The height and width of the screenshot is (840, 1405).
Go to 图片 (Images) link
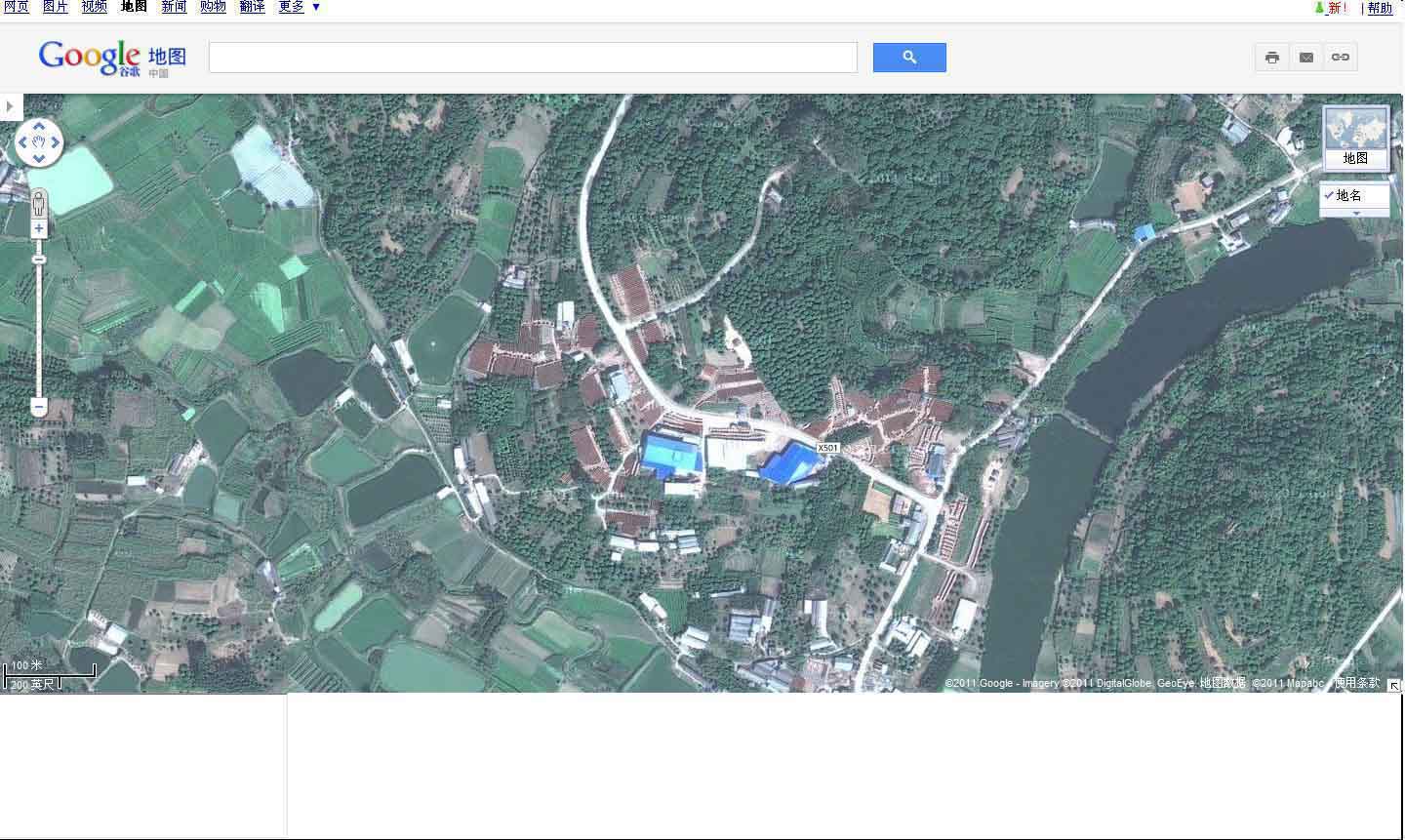(56, 7)
